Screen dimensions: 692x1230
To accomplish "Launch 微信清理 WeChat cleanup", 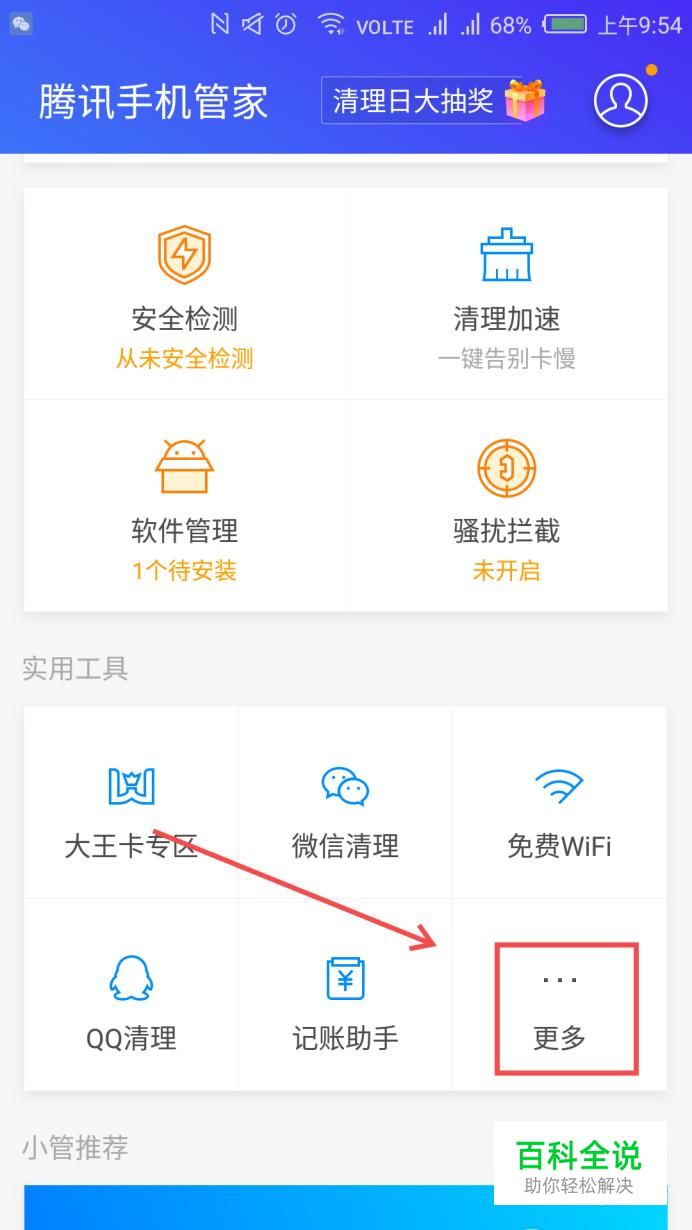I will coord(345,805).
